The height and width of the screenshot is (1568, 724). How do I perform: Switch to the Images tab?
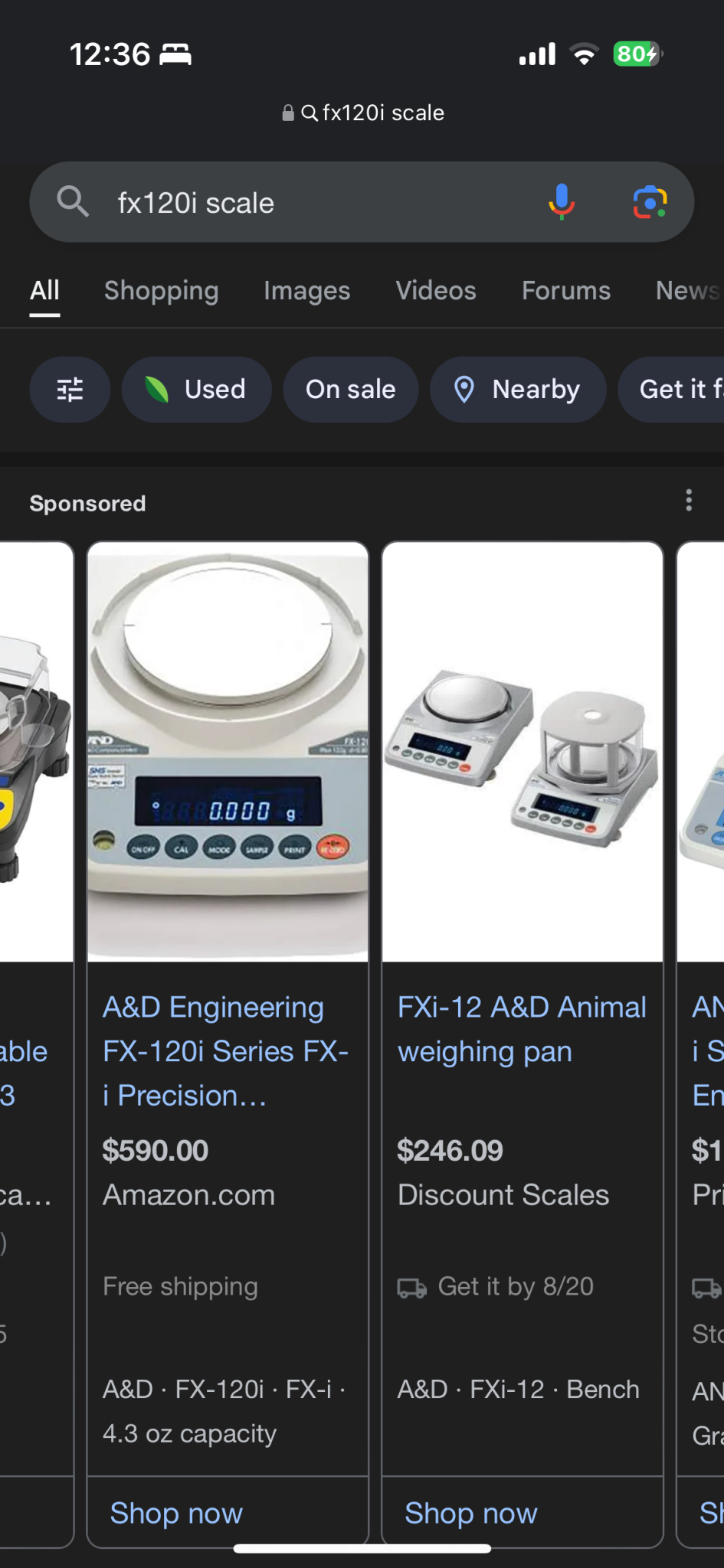coord(307,291)
